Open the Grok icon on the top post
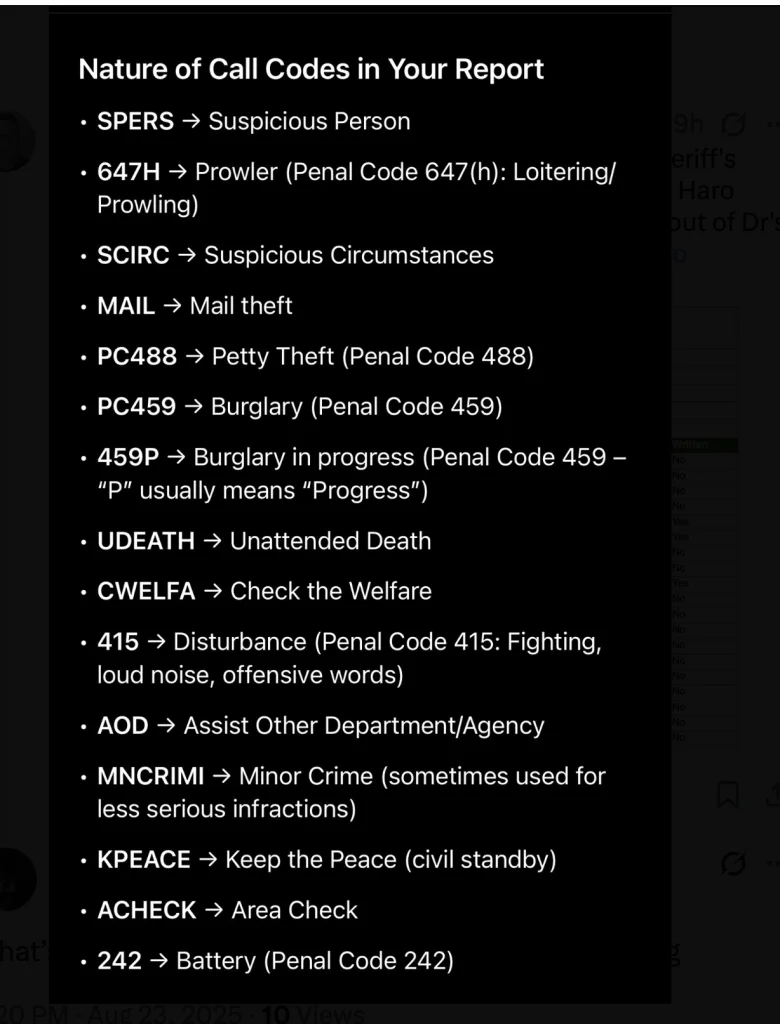Screen dimensions: 780x1024 pos(733,125)
